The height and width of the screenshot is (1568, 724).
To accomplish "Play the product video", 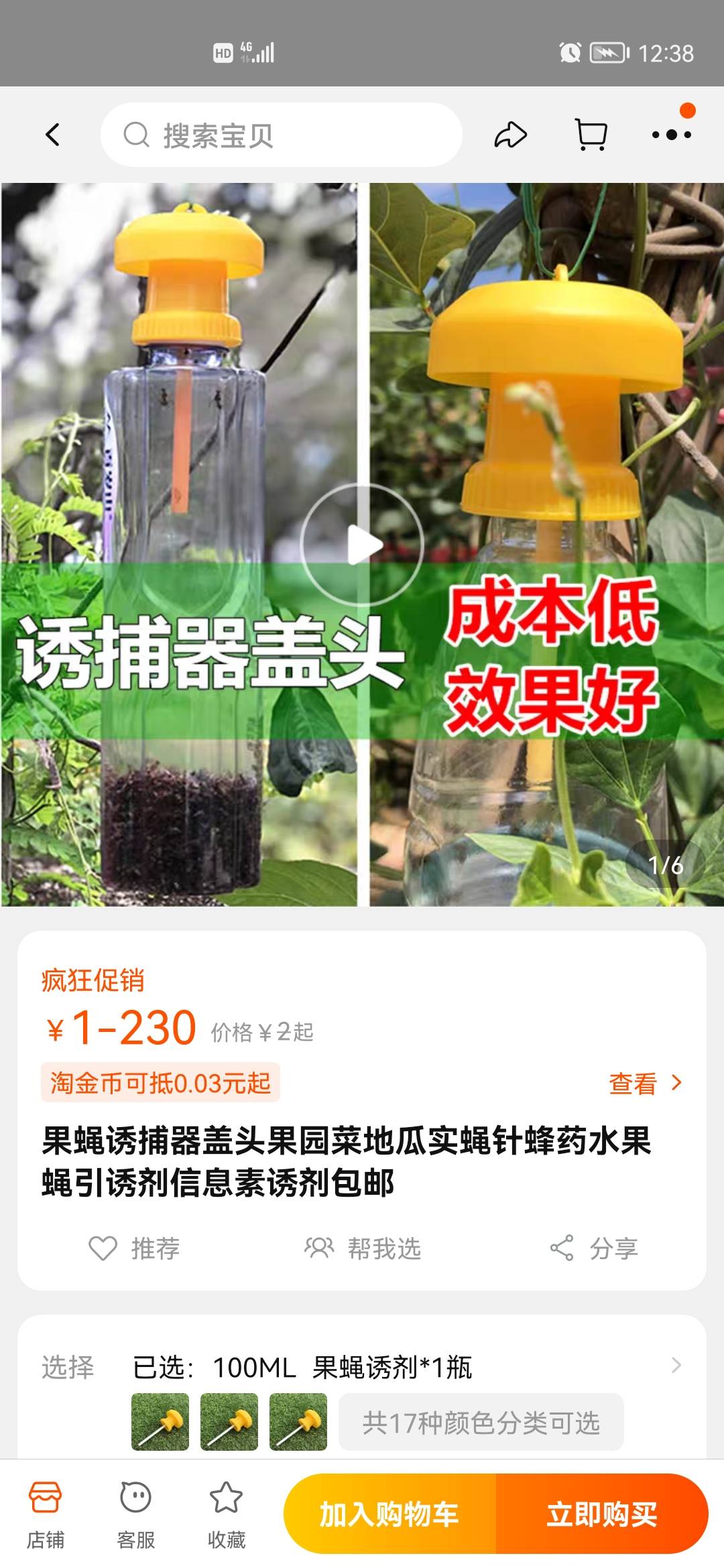I will click(362, 545).
